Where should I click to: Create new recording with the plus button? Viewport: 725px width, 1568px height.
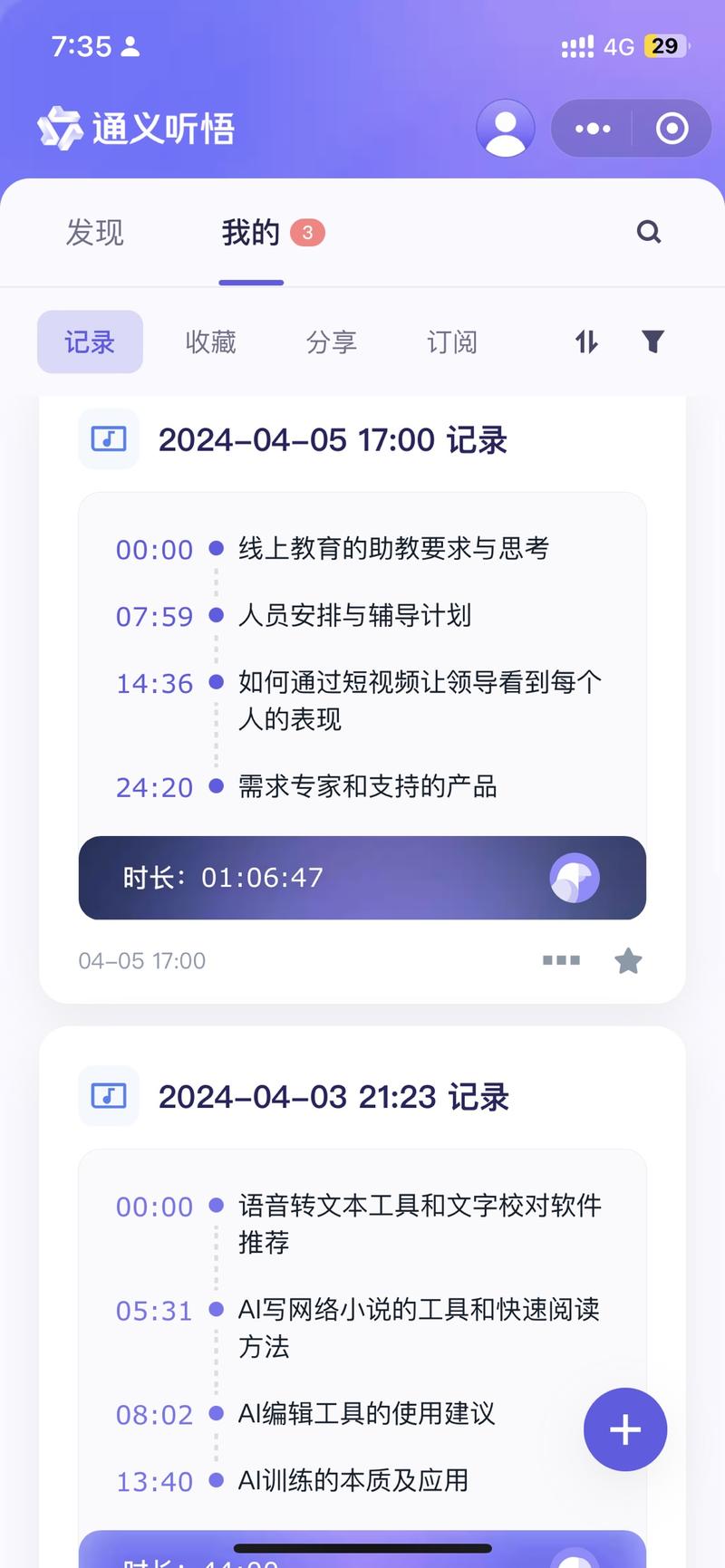point(624,1429)
